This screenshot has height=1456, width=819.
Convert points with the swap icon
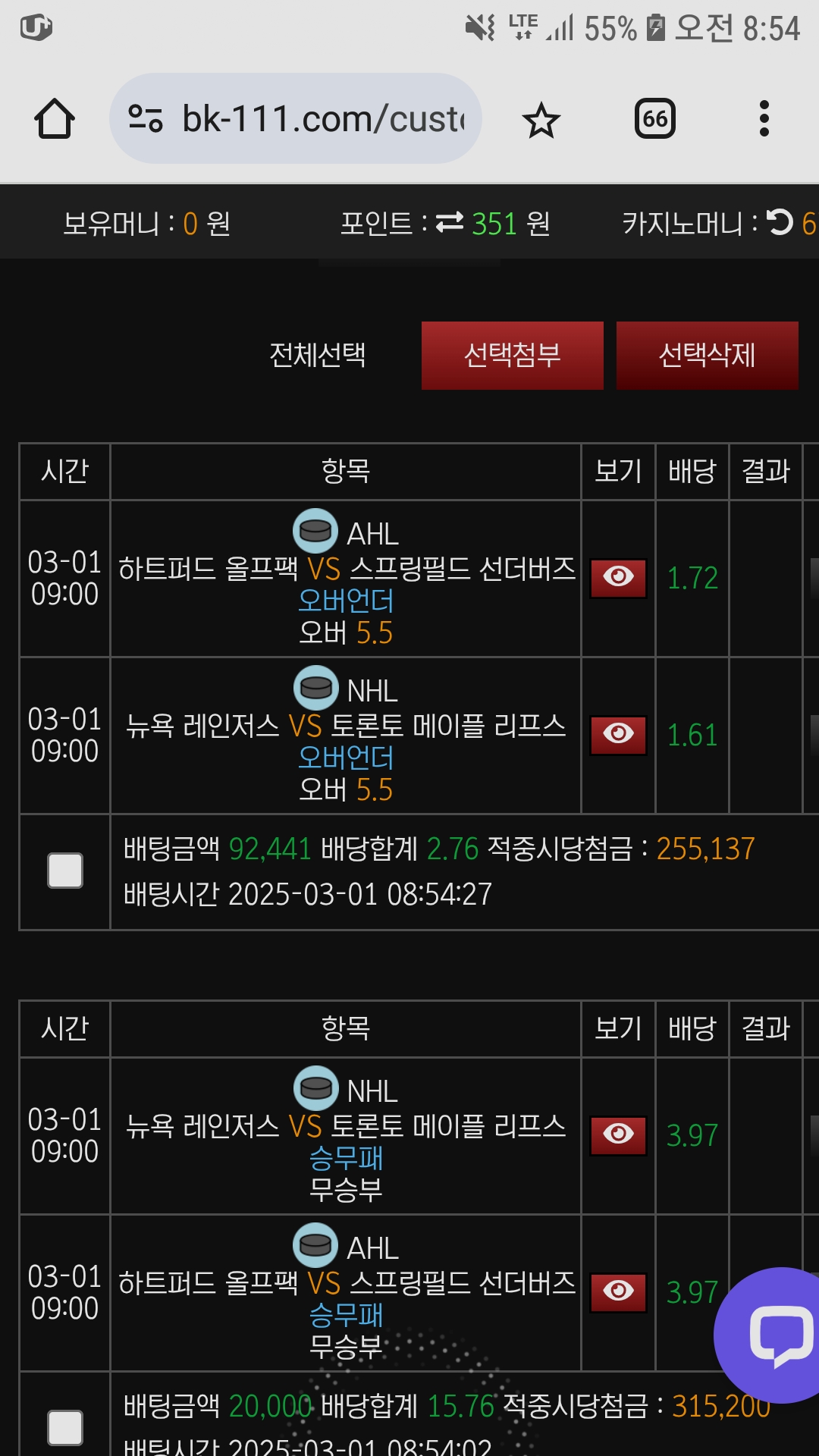(x=450, y=223)
